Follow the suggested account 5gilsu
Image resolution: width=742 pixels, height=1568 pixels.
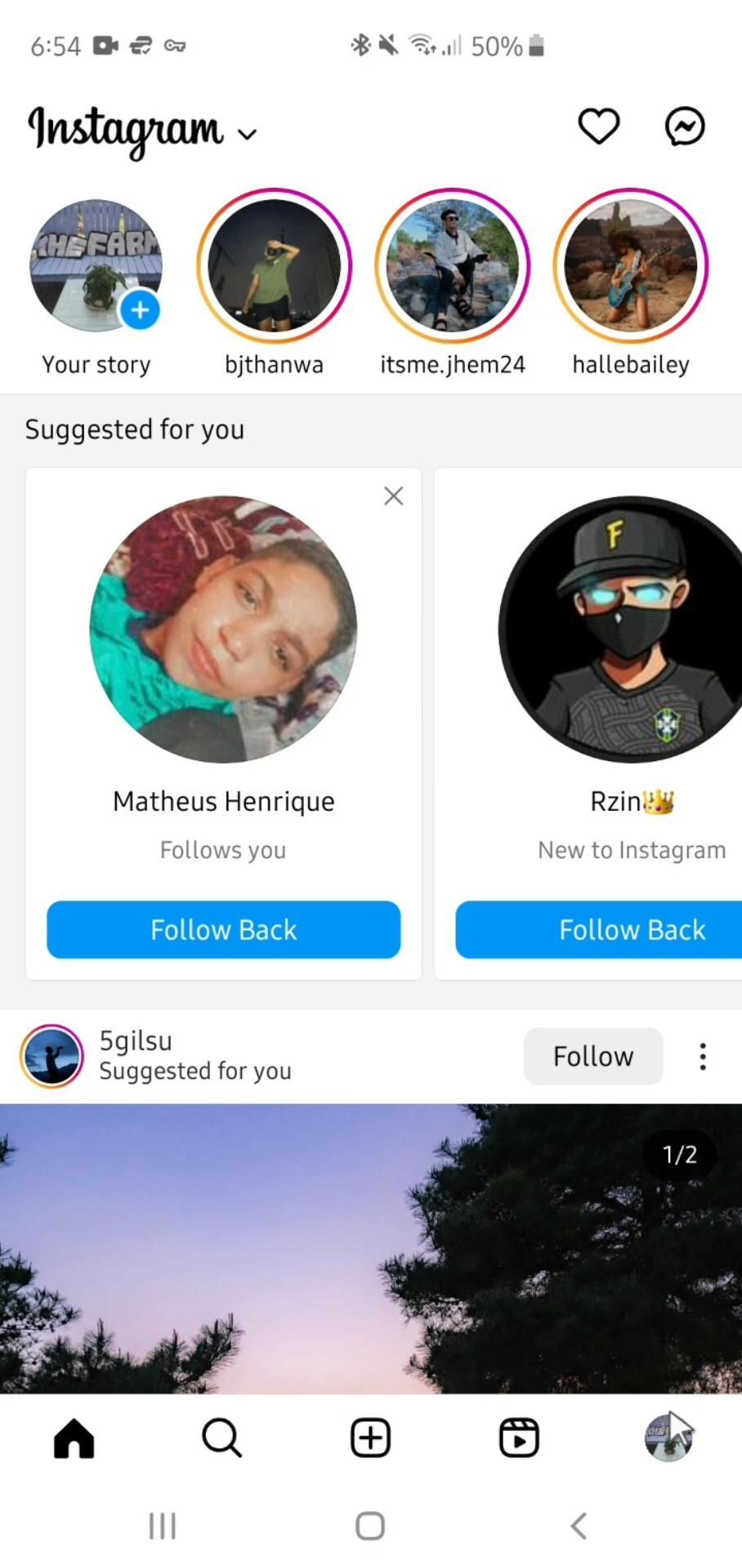pos(592,1056)
